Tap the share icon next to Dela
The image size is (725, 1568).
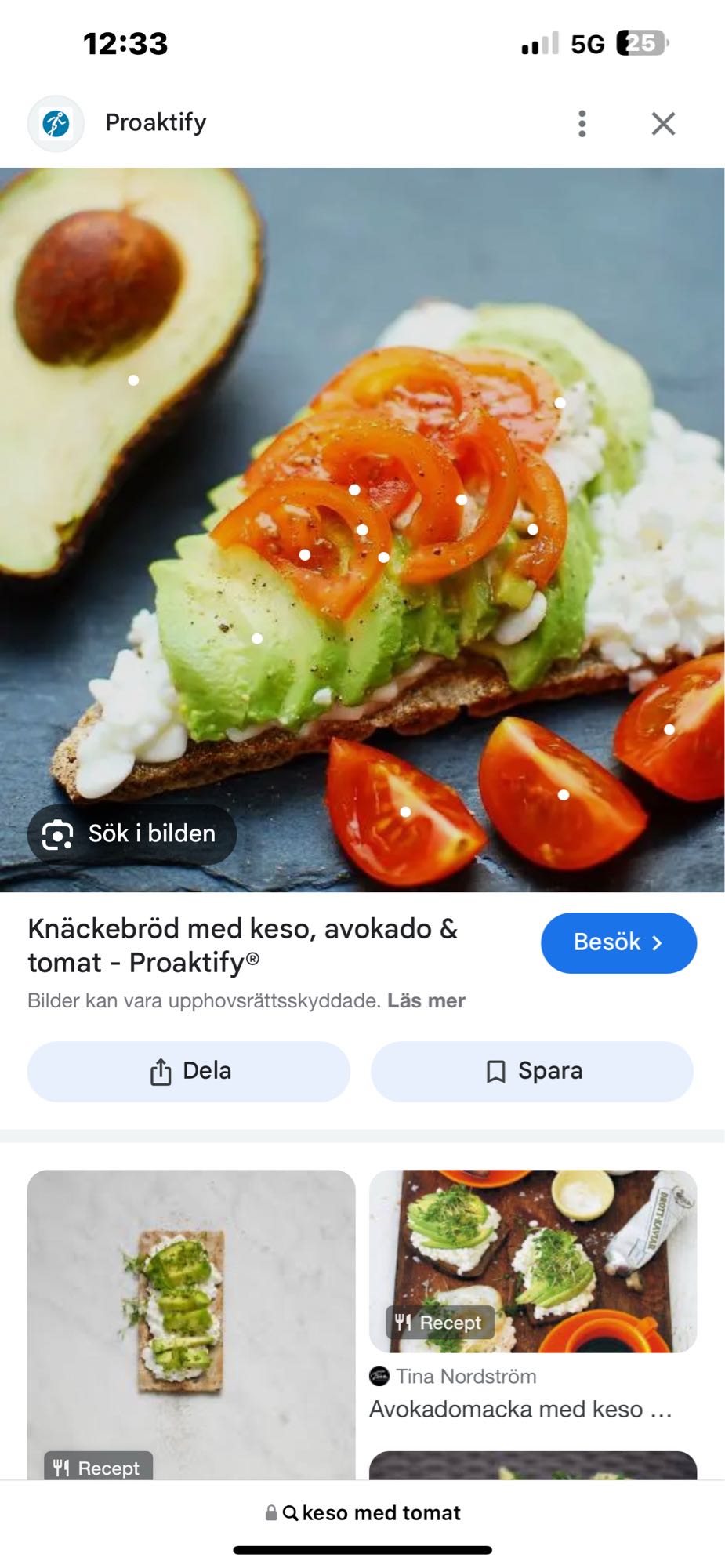click(161, 1071)
